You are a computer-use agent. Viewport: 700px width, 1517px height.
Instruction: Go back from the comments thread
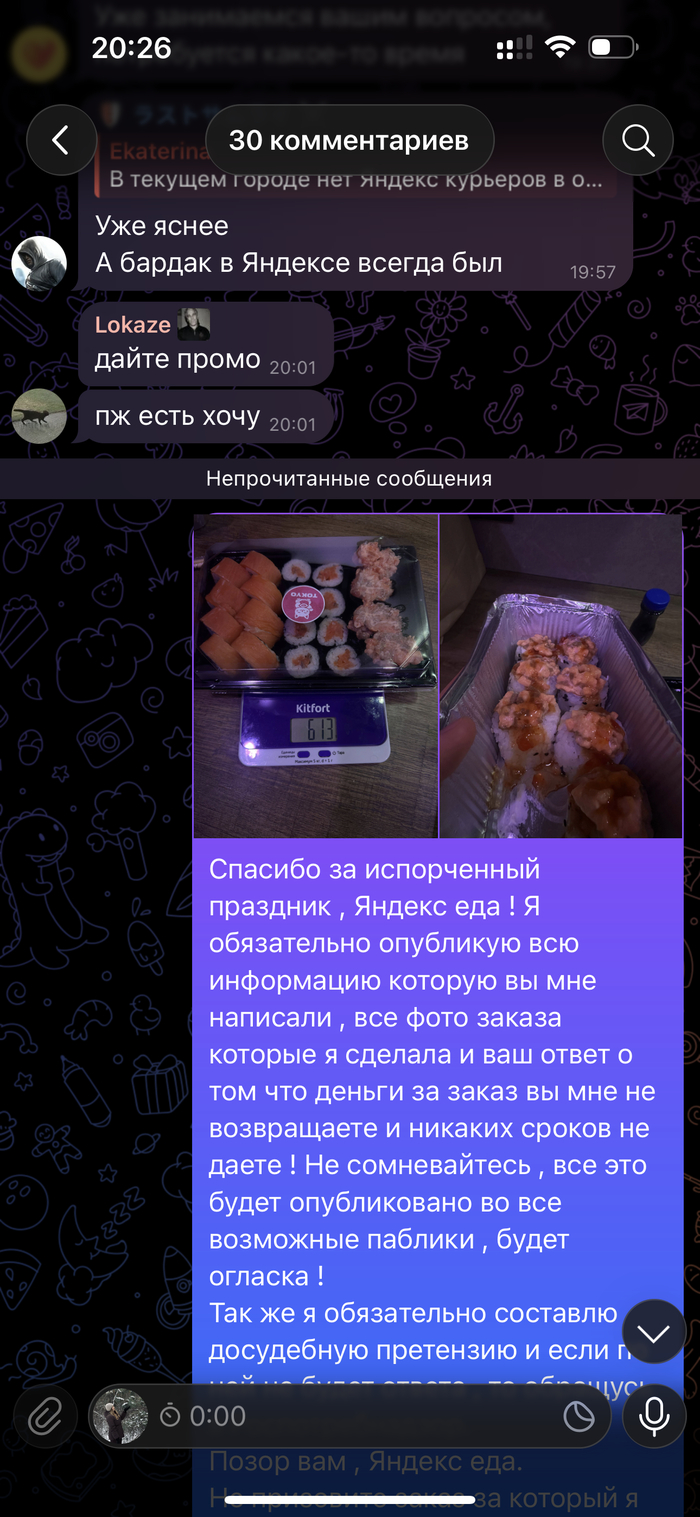point(61,140)
